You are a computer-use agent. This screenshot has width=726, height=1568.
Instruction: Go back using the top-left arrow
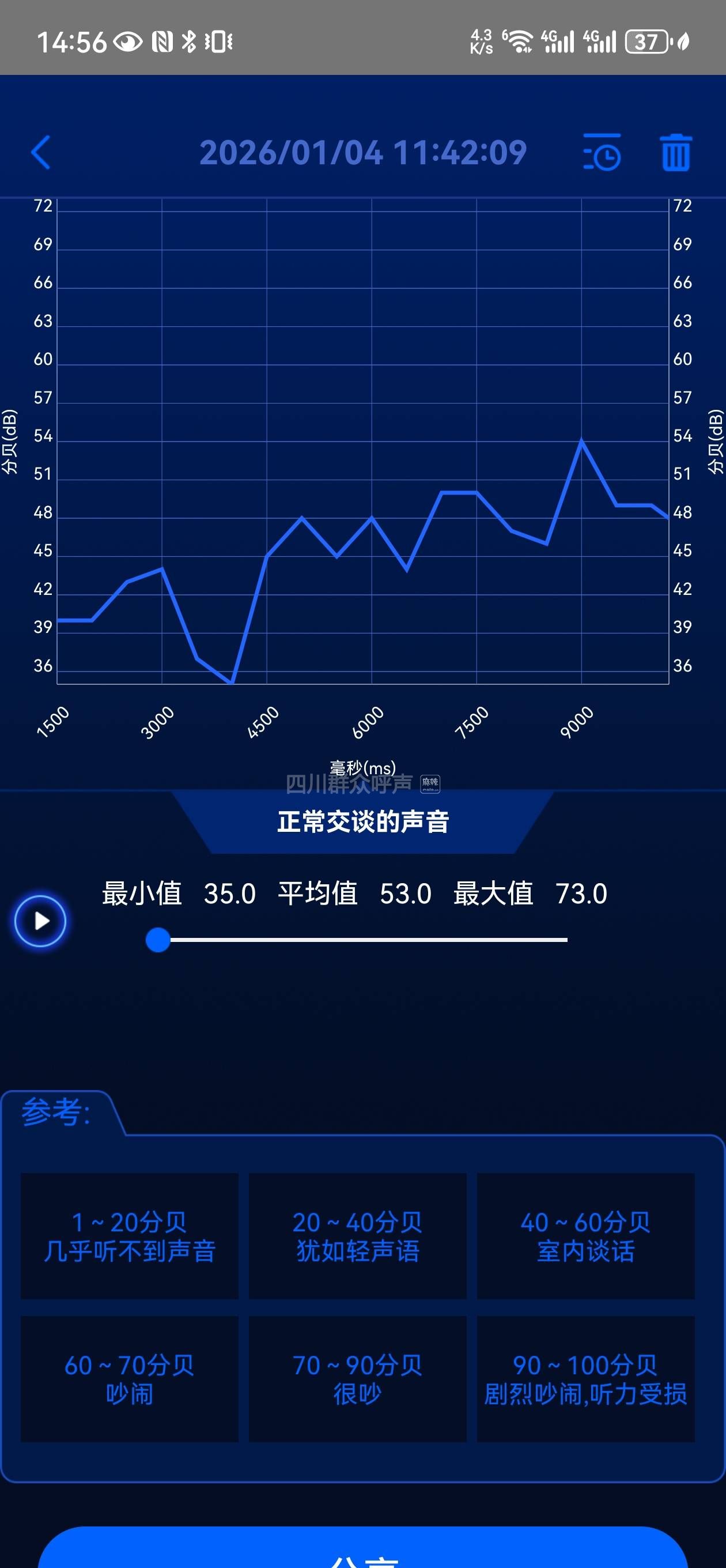(x=41, y=152)
